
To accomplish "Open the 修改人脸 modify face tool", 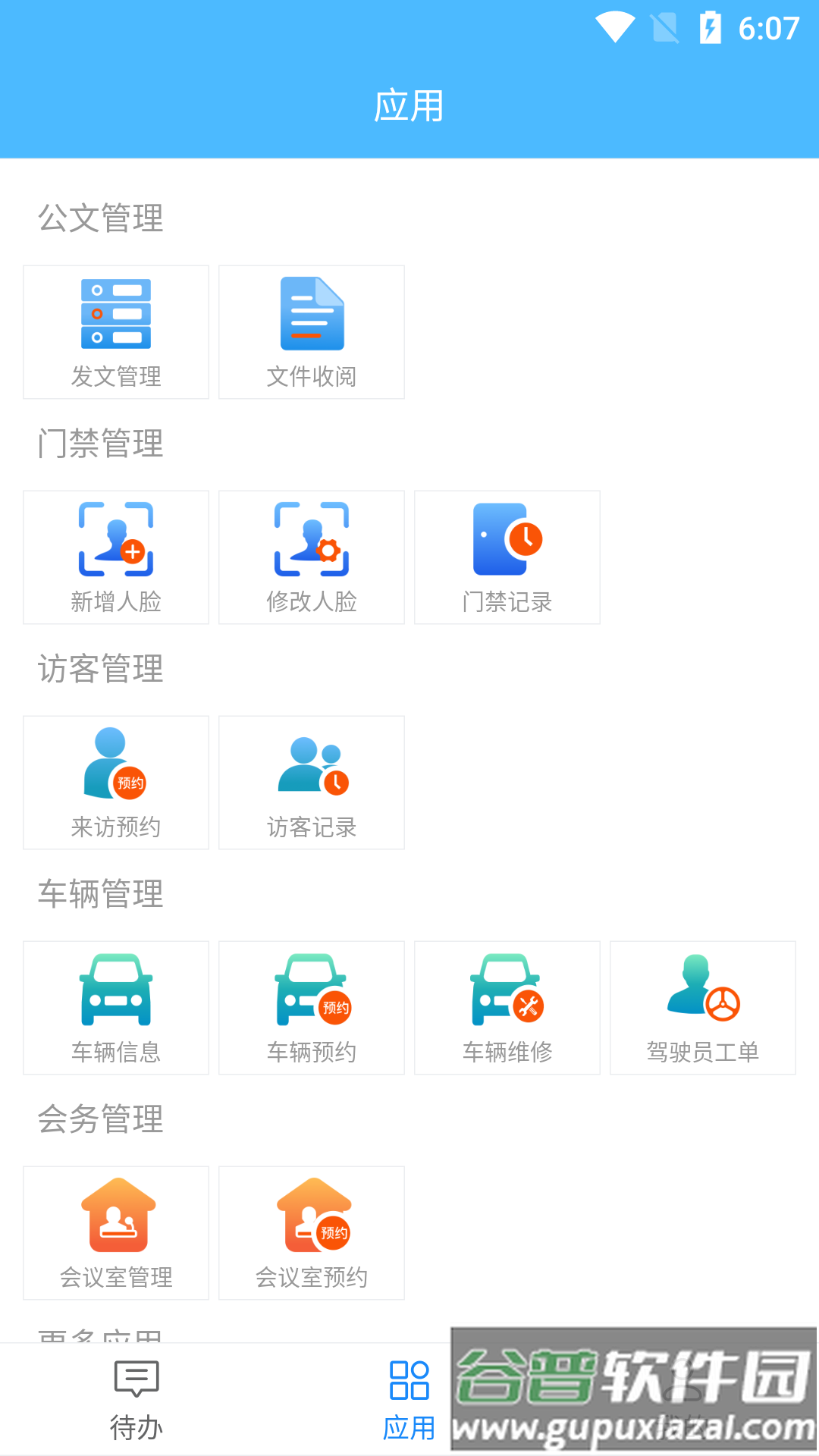I will point(311,556).
